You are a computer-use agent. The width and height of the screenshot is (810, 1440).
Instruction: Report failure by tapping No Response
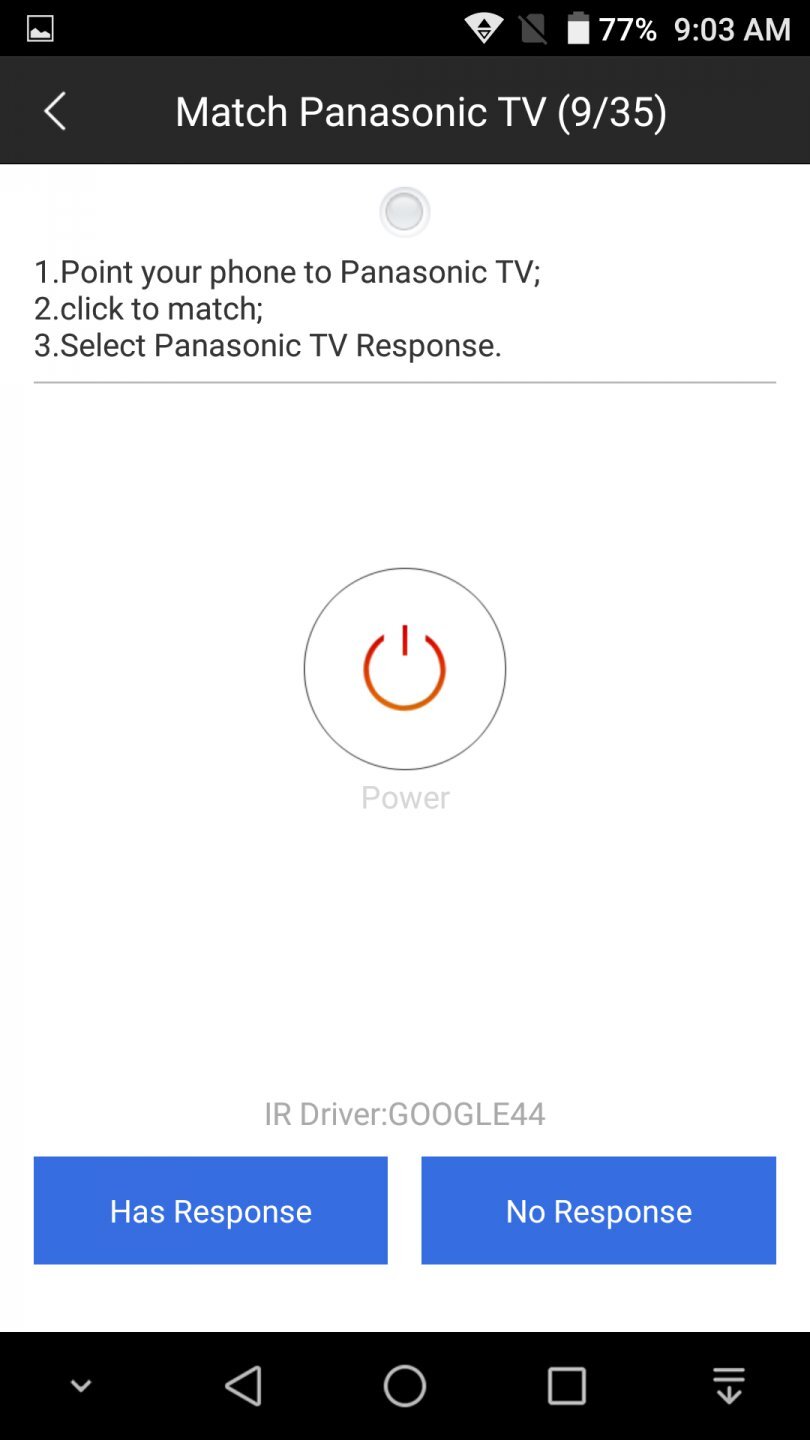click(597, 1210)
